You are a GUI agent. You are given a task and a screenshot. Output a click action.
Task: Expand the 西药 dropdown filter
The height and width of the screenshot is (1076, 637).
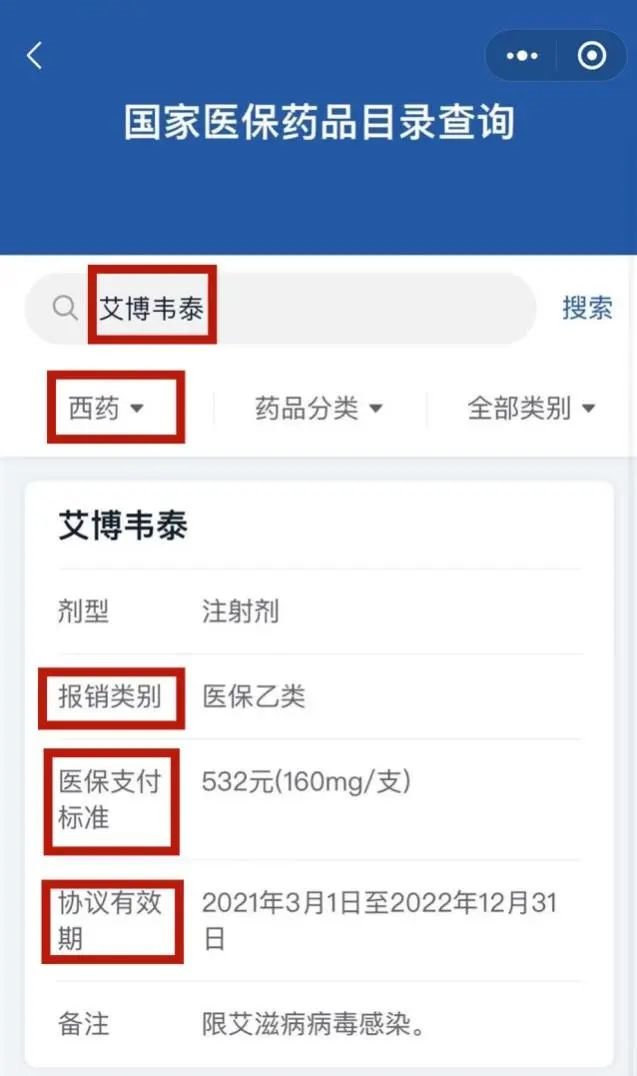(x=107, y=408)
